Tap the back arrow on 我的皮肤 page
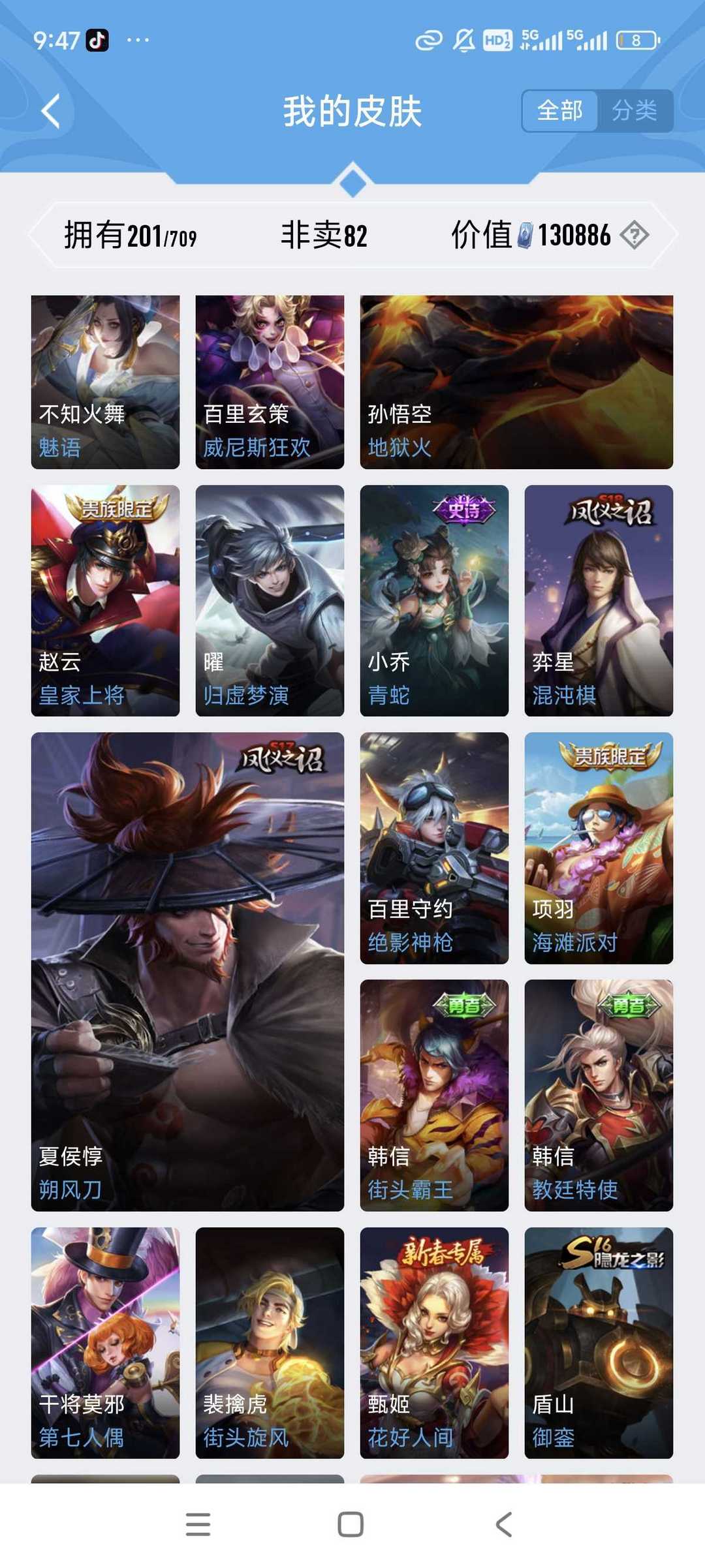705x1568 pixels. pyautogui.click(x=49, y=111)
